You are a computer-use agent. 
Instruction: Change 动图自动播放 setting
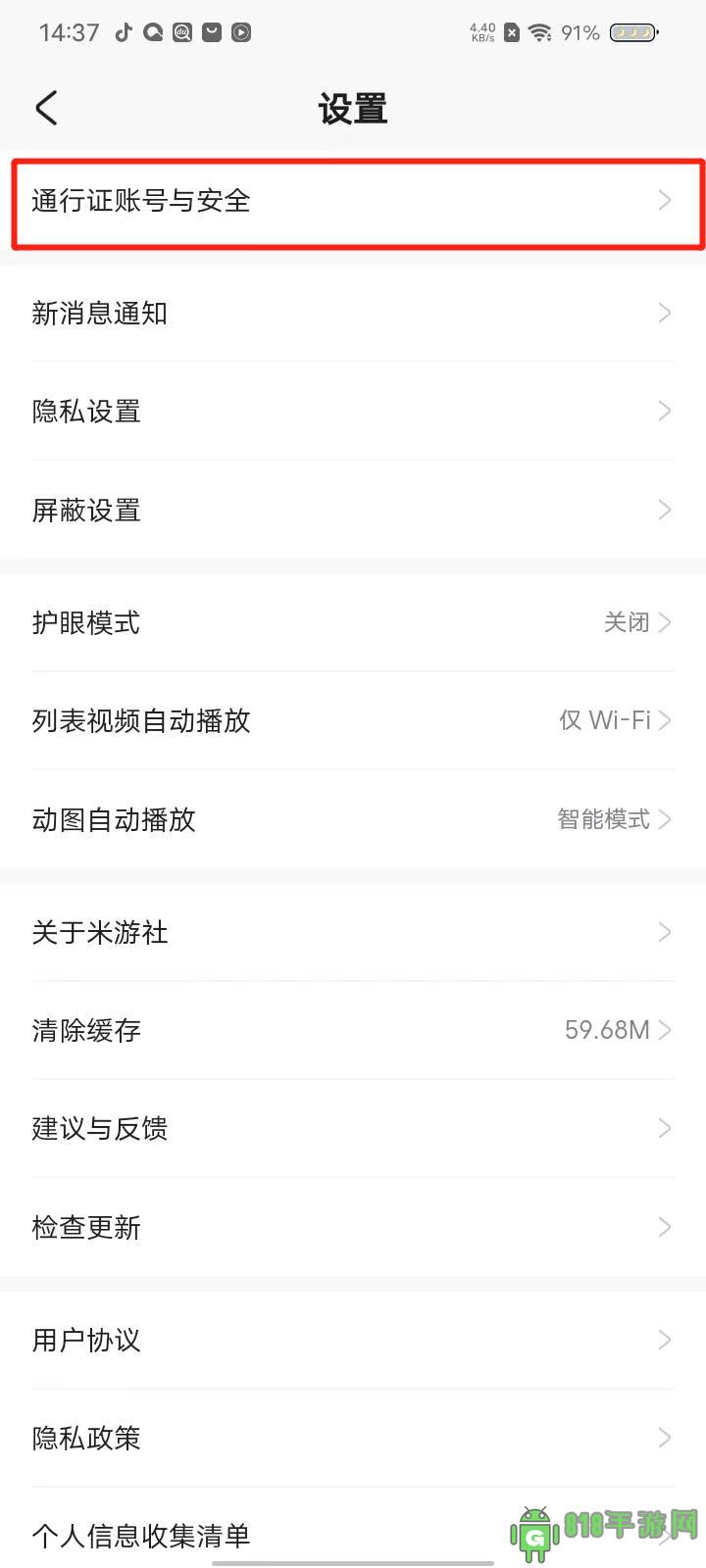click(x=353, y=819)
